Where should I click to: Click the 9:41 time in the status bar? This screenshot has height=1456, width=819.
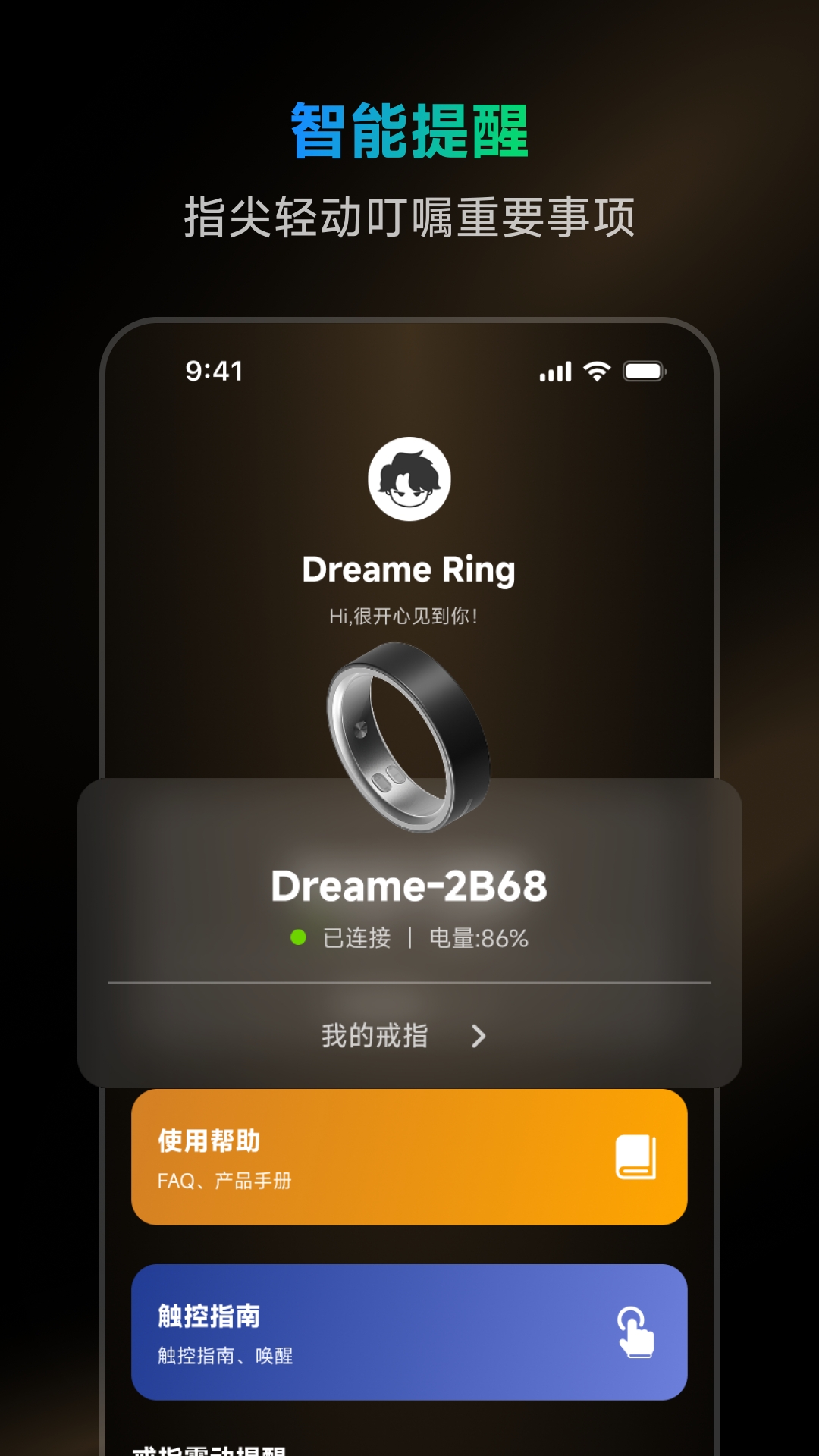pos(213,371)
